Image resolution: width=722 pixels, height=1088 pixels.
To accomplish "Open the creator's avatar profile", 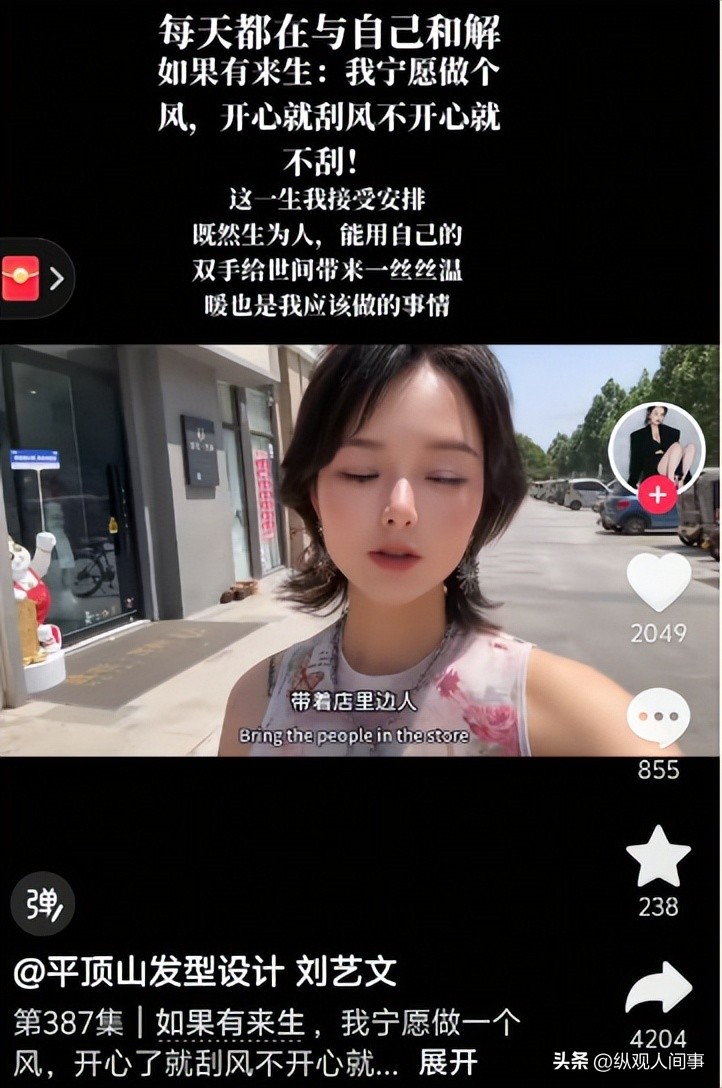I will 657,445.
